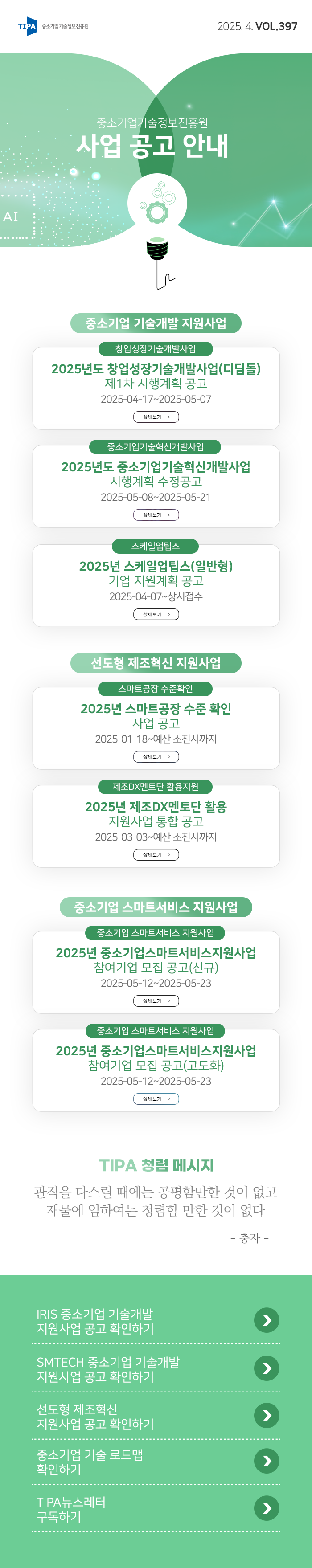Screen dimensions: 312x1568
Task: Open 선도형 제조혁신 지원사업 공고 link
Action: coord(266,1416)
